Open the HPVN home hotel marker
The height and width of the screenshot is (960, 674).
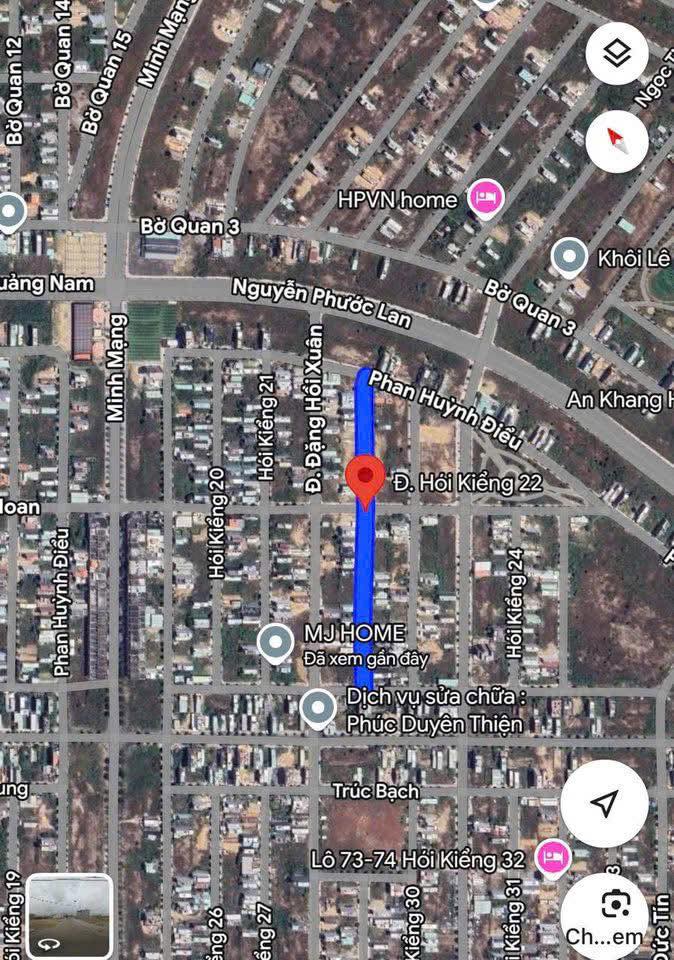click(486, 199)
